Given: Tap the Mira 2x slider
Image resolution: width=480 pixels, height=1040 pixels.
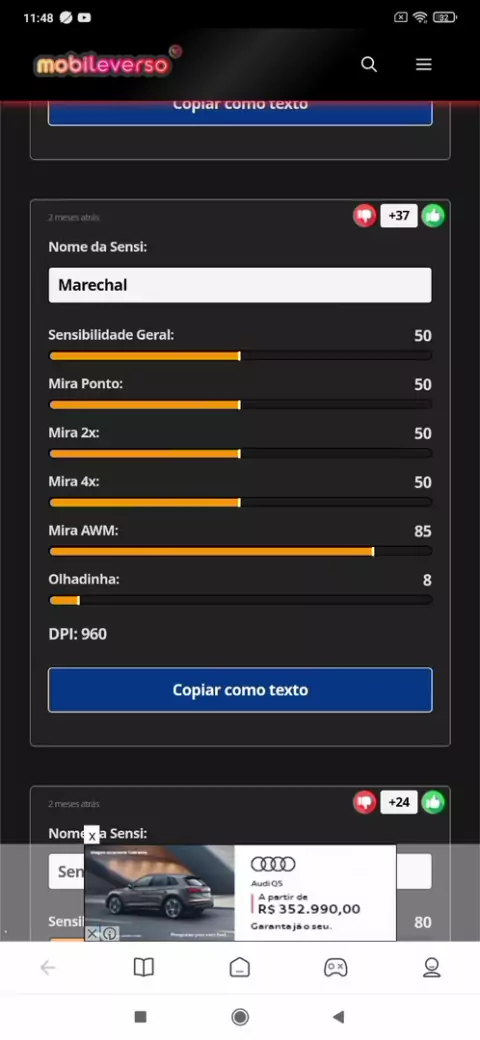Looking at the screenshot, I should (x=240, y=454).
